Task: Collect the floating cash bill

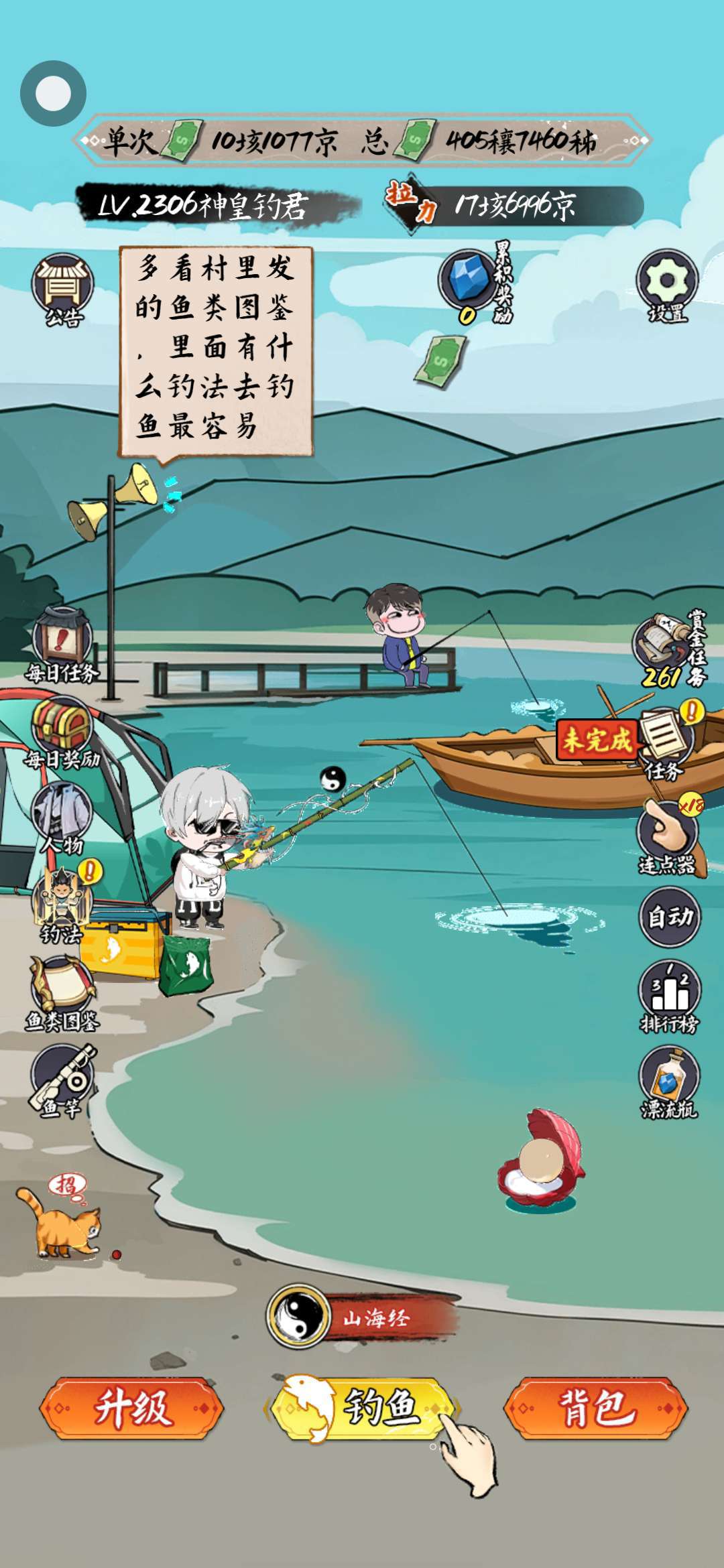Action: coord(440,362)
